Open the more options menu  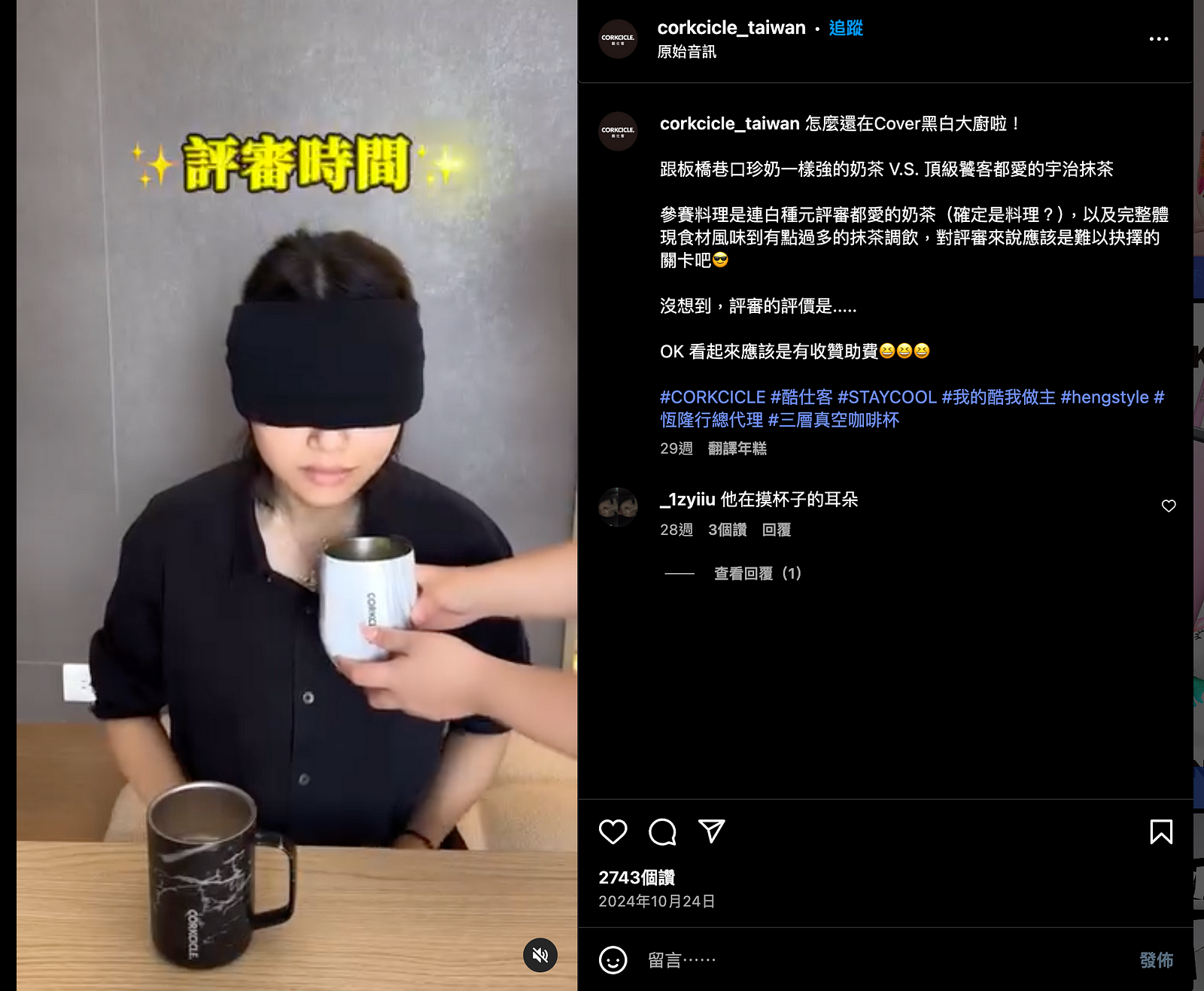[x=1158, y=38]
